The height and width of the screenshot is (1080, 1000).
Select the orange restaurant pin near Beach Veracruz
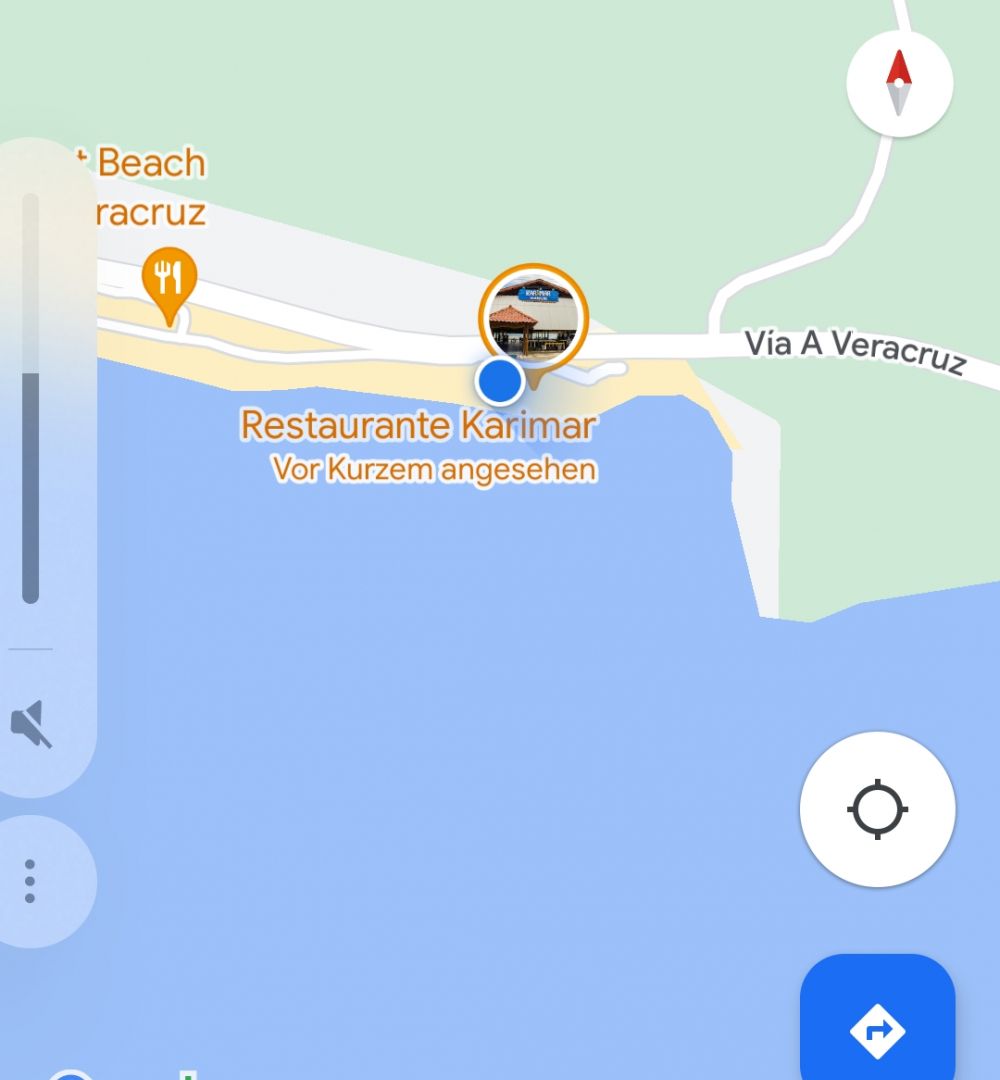(x=169, y=279)
